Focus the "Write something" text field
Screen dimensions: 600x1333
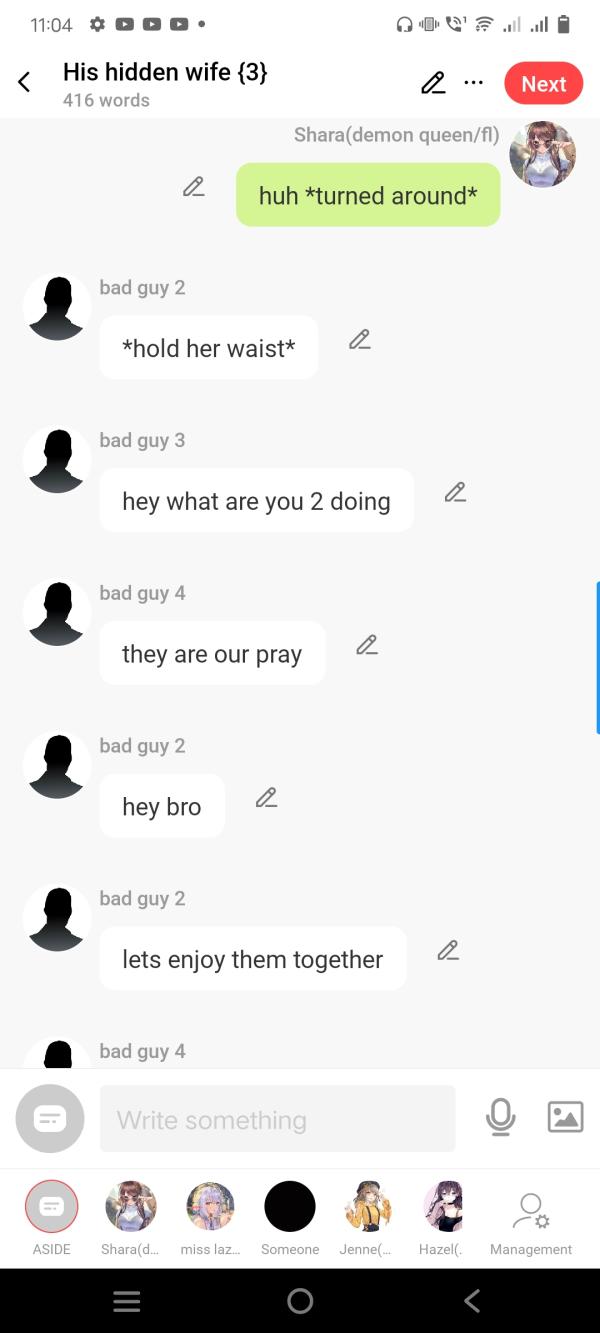click(x=277, y=1119)
